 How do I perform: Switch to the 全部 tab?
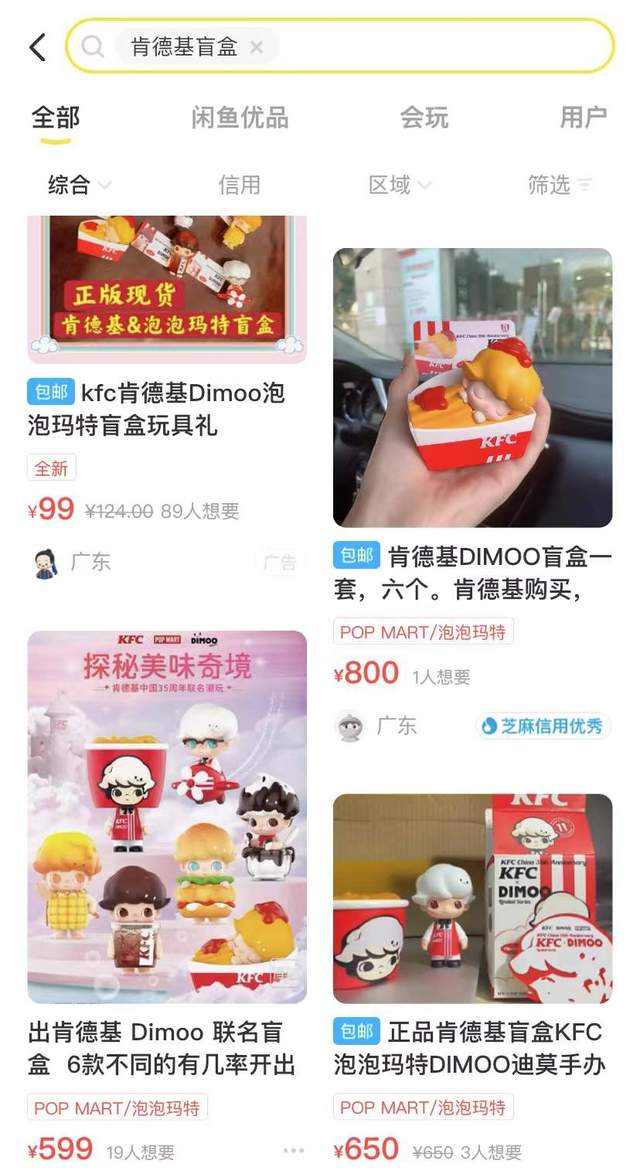coord(55,118)
